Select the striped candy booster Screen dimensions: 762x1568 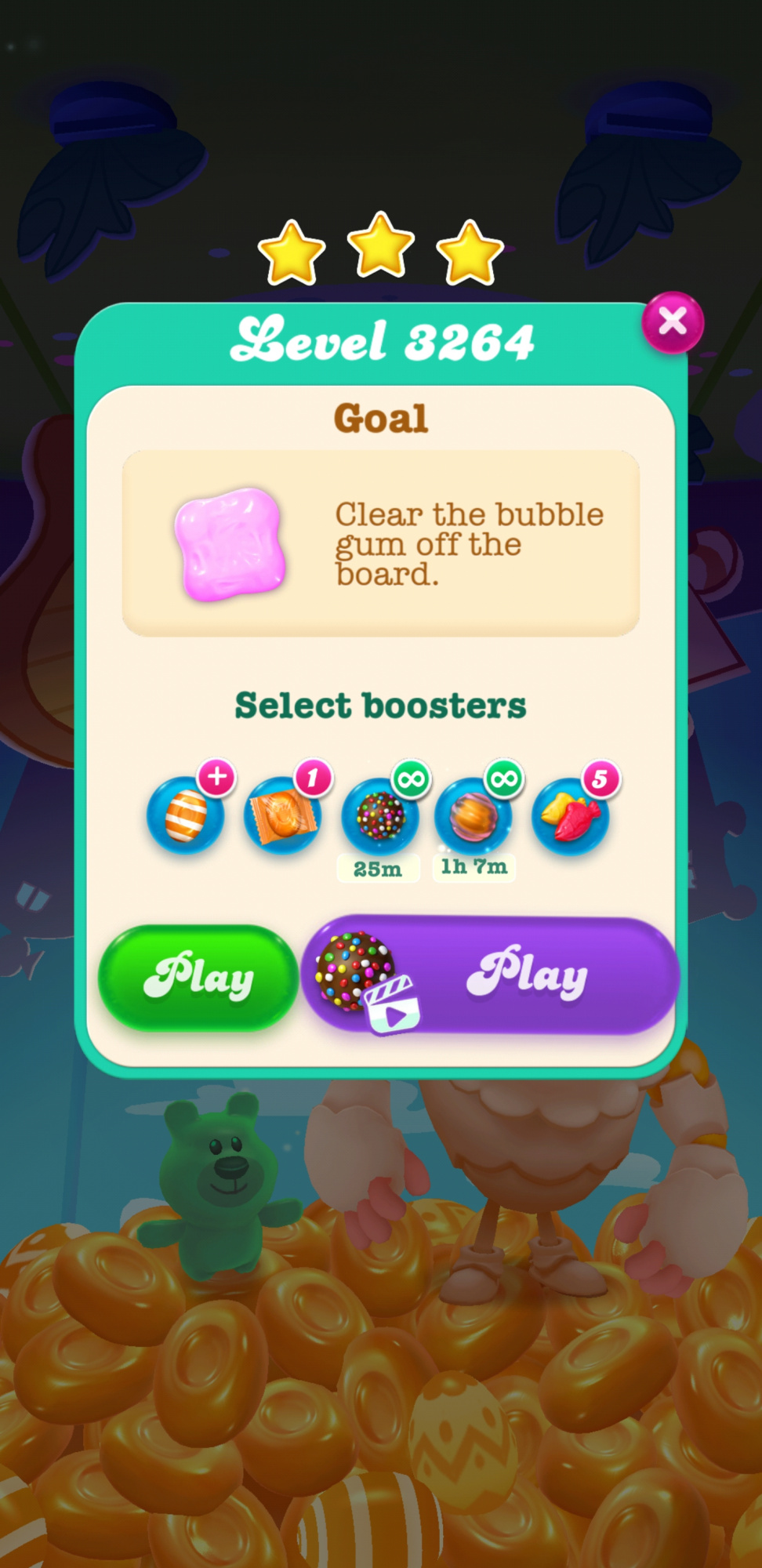[186, 815]
